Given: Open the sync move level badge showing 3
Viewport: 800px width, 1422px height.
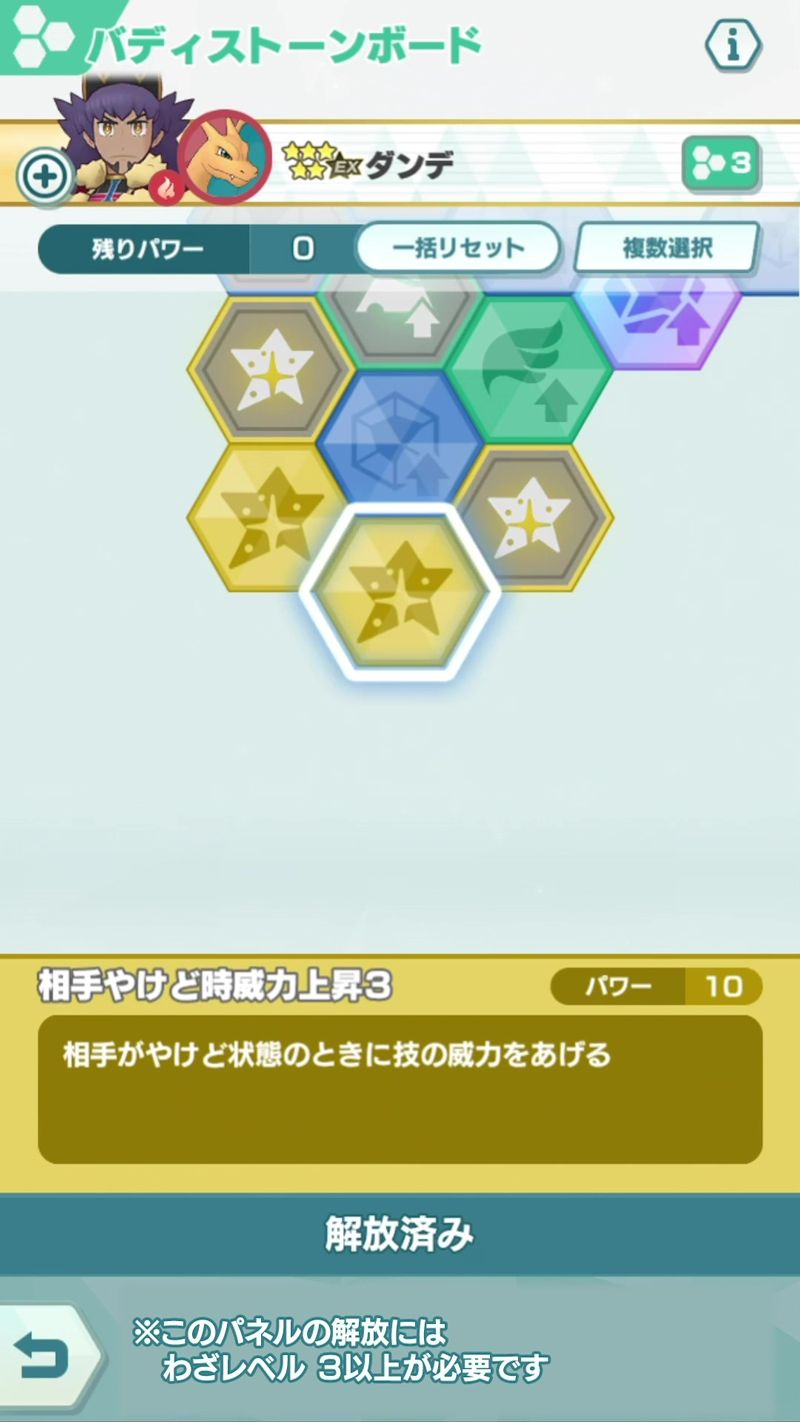Looking at the screenshot, I should [720, 163].
